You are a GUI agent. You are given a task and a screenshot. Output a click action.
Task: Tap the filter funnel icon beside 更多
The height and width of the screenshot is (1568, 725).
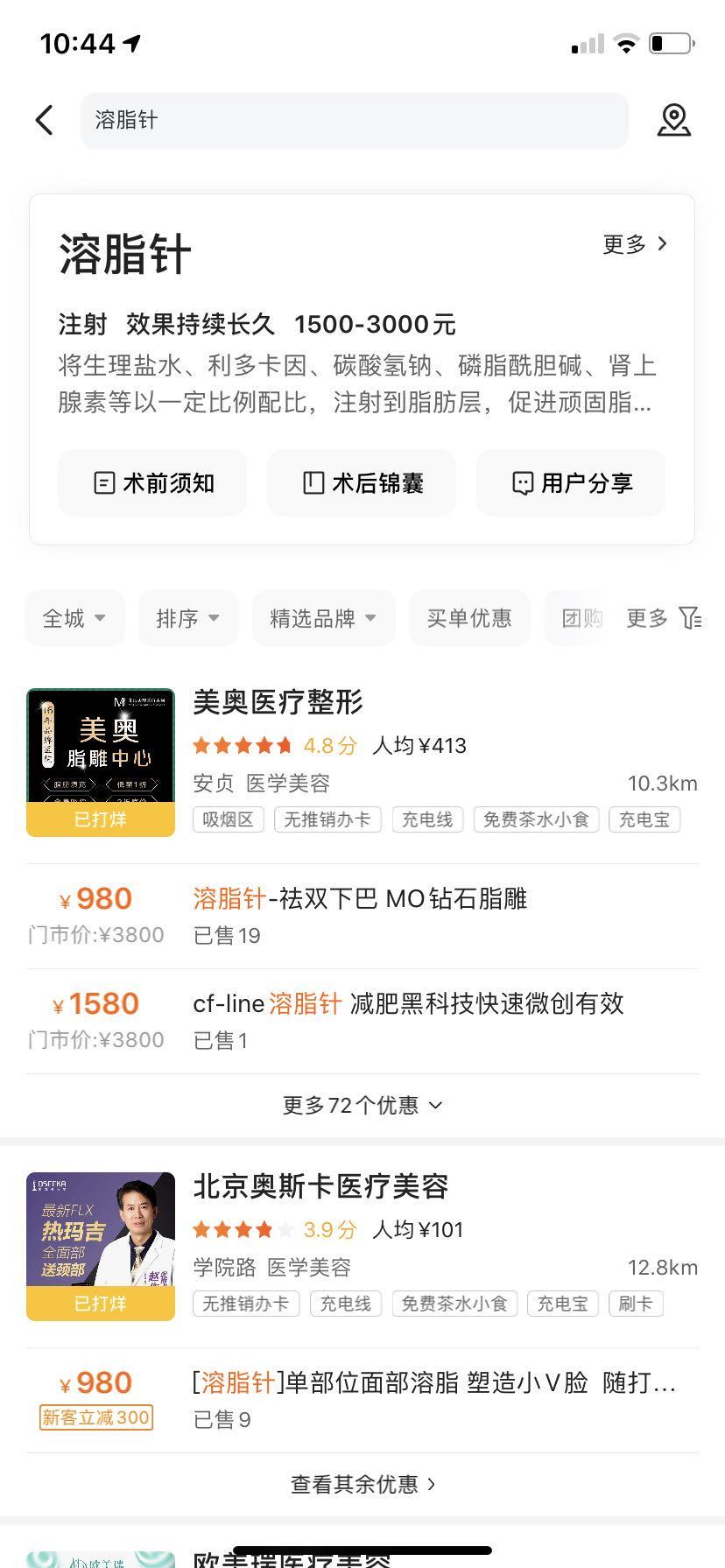click(691, 618)
